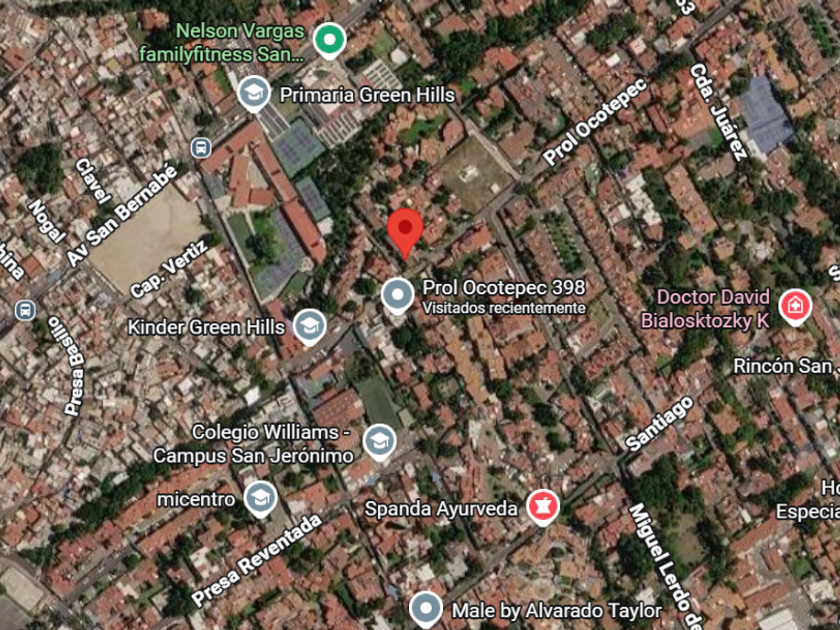
Task: Select the Kinder Green Hills school pin
Action: (x=310, y=326)
